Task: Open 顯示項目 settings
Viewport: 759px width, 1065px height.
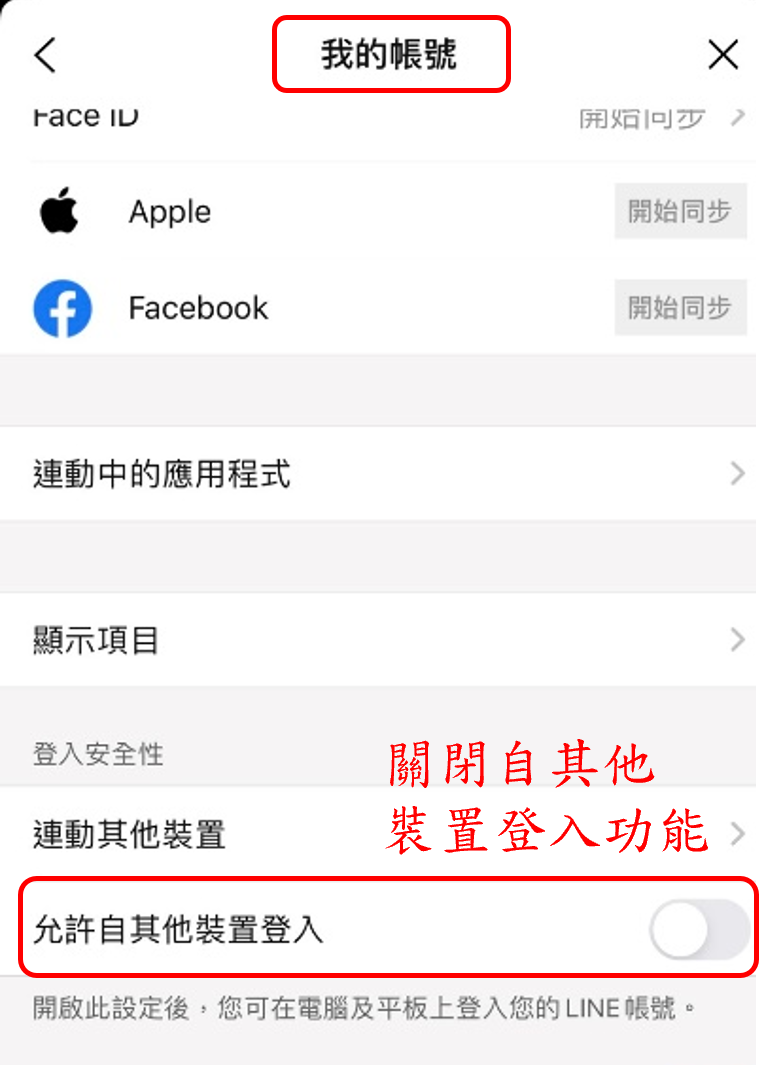Action: point(378,640)
